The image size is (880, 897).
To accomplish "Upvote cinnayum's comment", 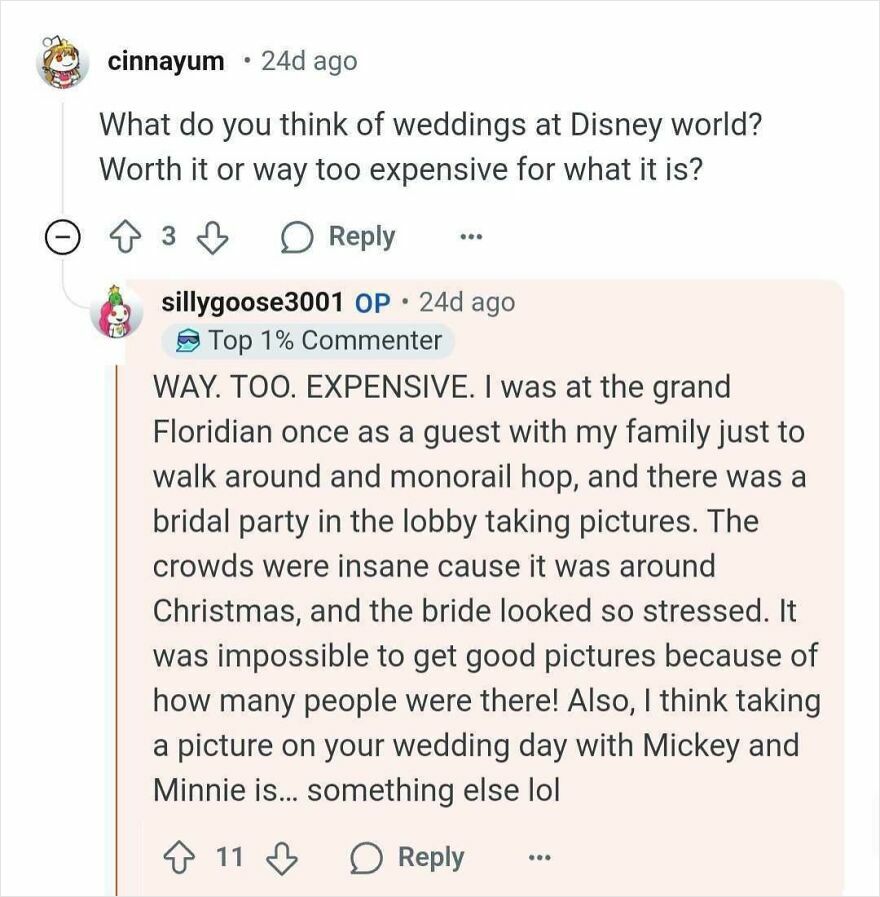I will (x=124, y=237).
